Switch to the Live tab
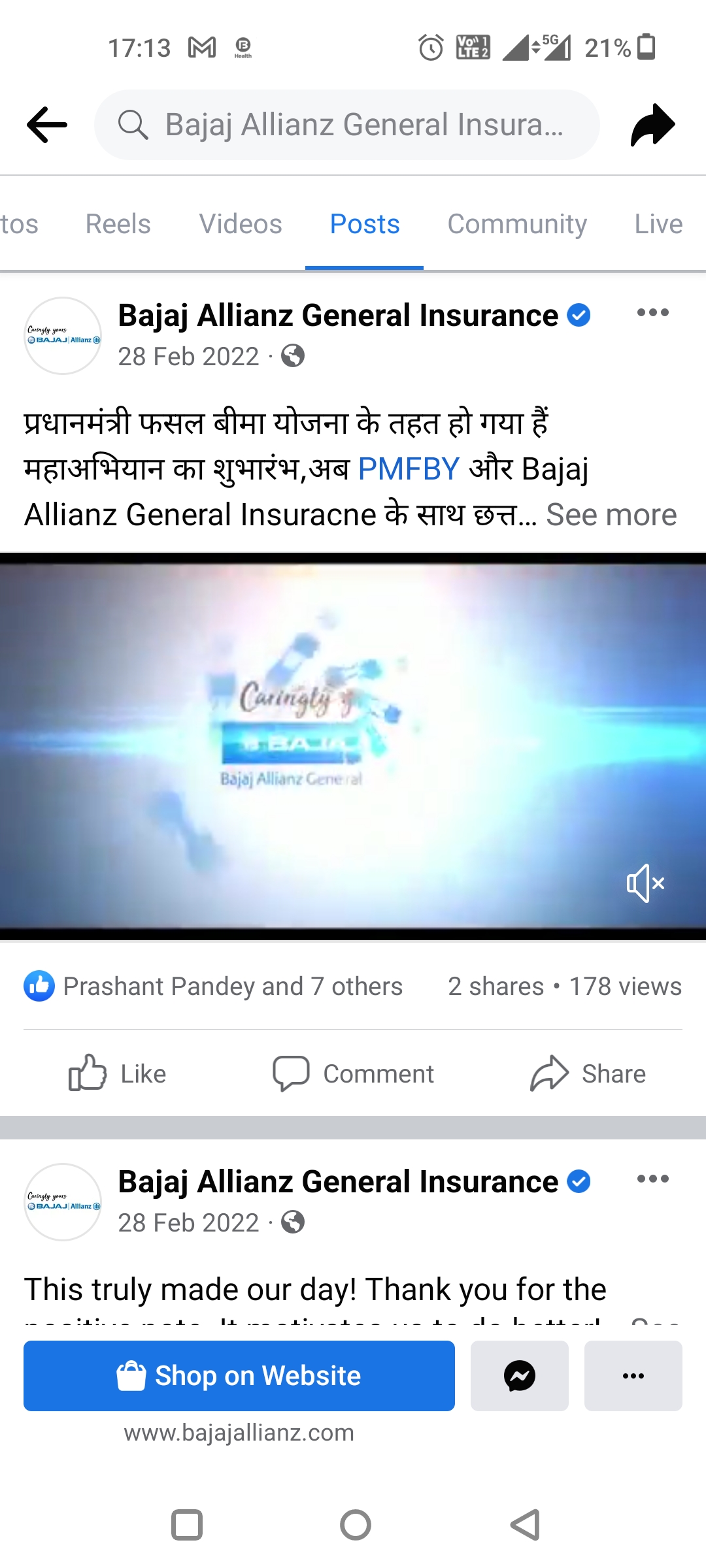Viewport: 706px width, 1568px height. click(658, 224)
